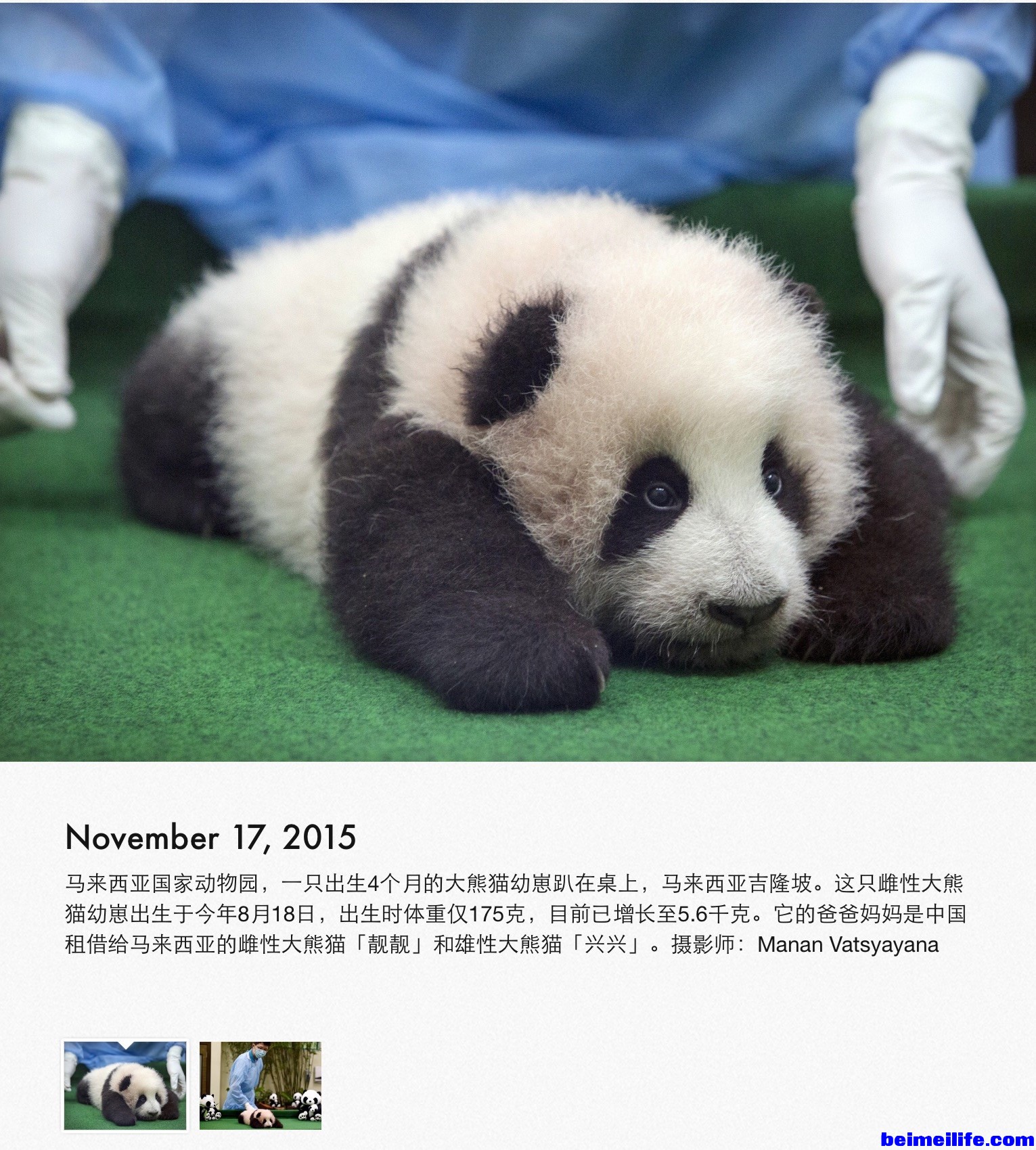Viewport: 1036px width, 1150px height.
Task: Open the large panda cub photo
Action: click(518, 382)
